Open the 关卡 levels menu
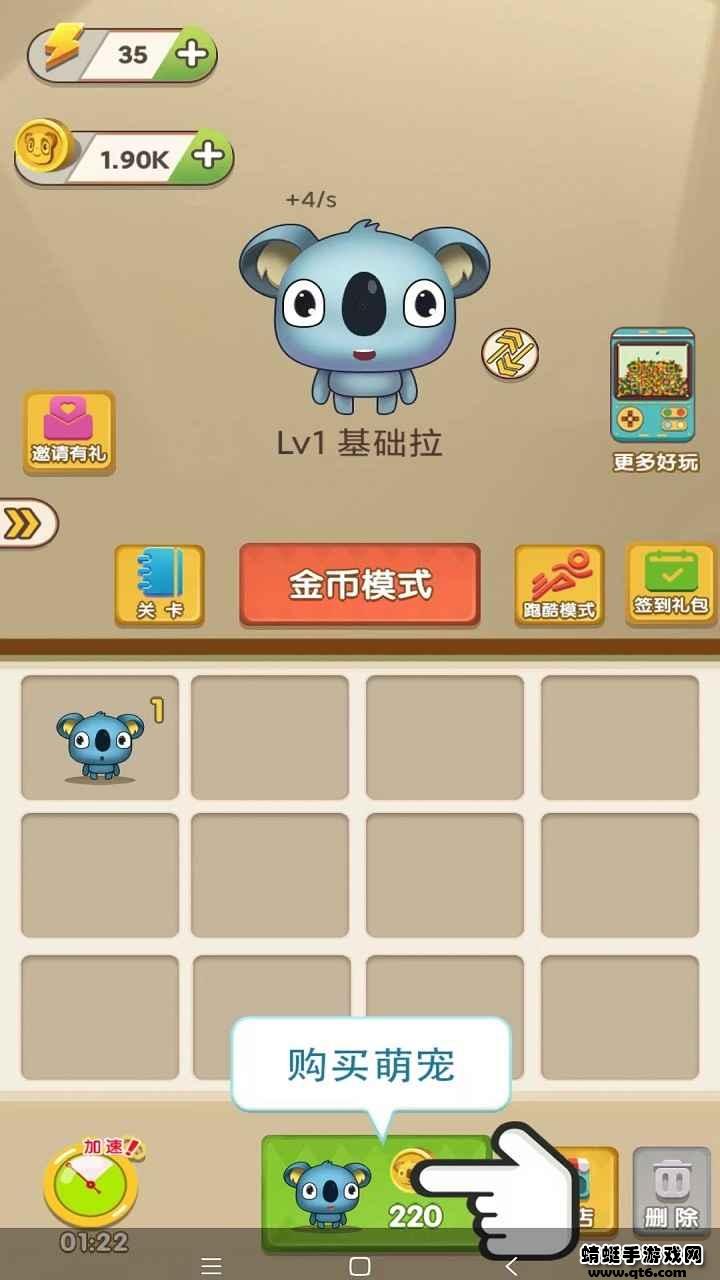 click(x=159, y=585)
